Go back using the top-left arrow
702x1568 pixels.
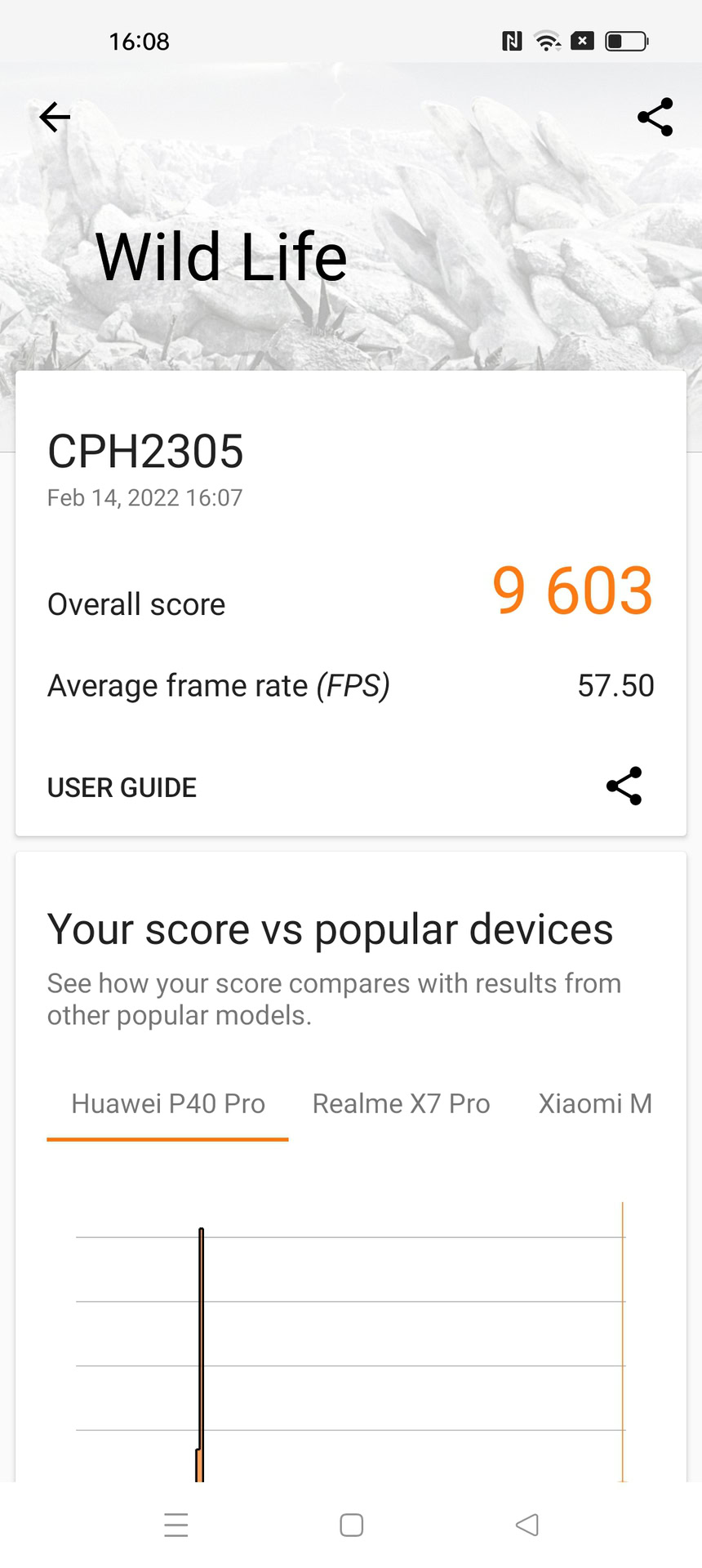tap(55, 117)
